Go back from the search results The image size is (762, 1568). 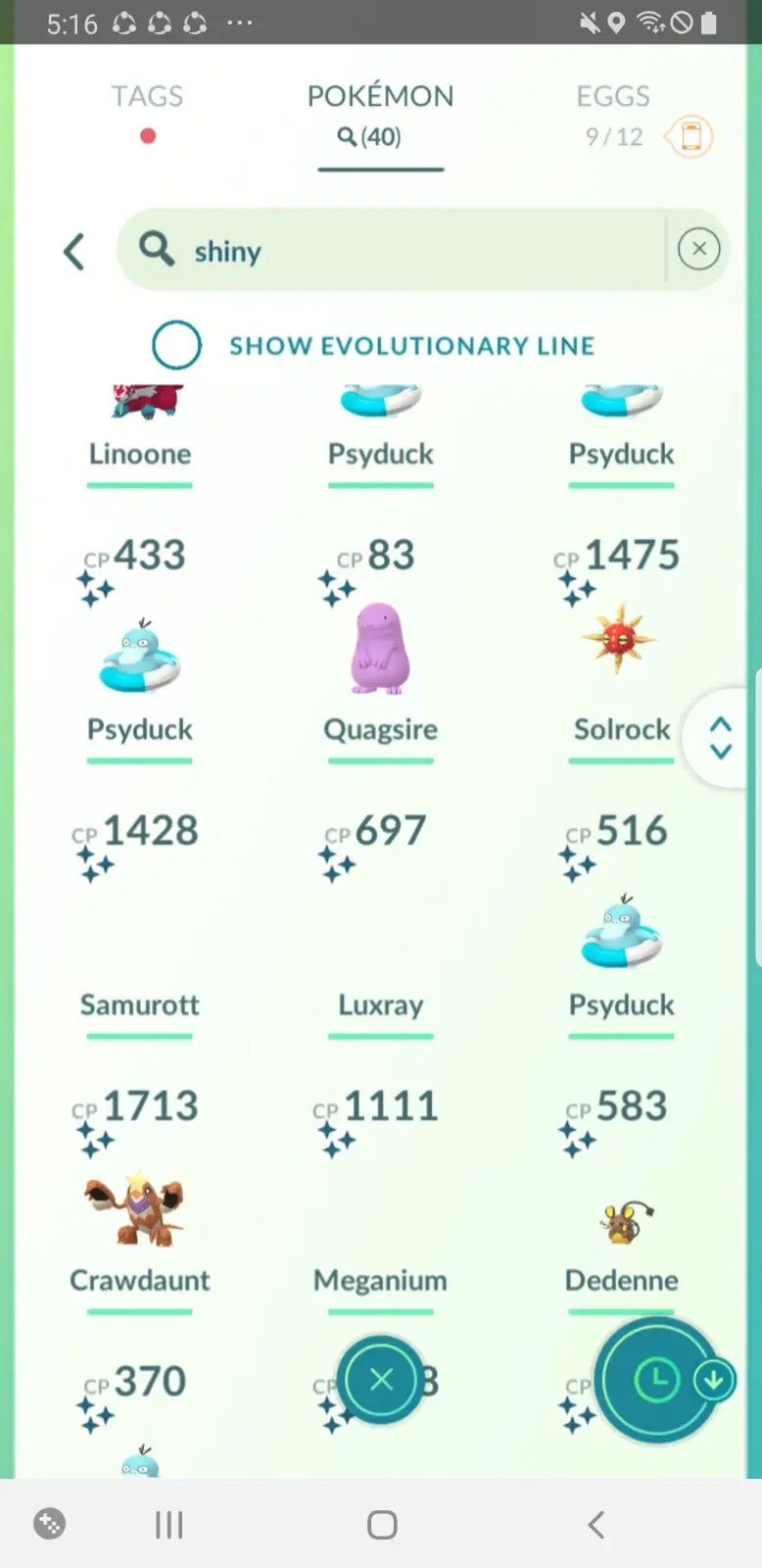coord(74,251)
